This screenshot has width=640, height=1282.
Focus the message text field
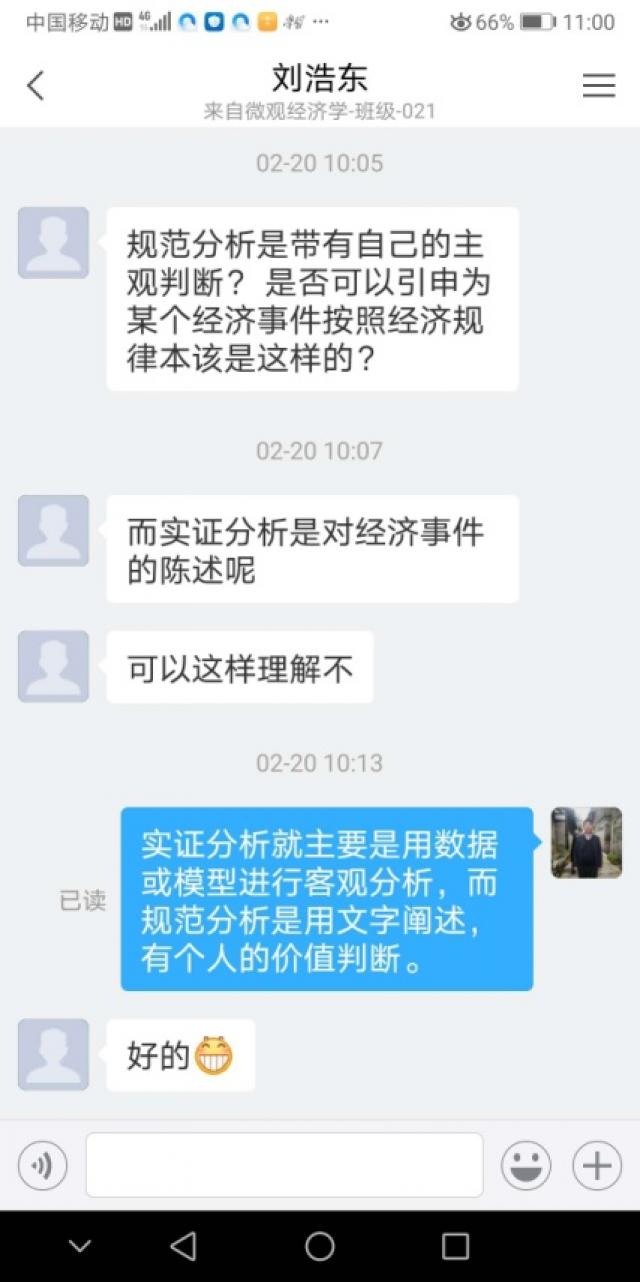(284, 1165)
